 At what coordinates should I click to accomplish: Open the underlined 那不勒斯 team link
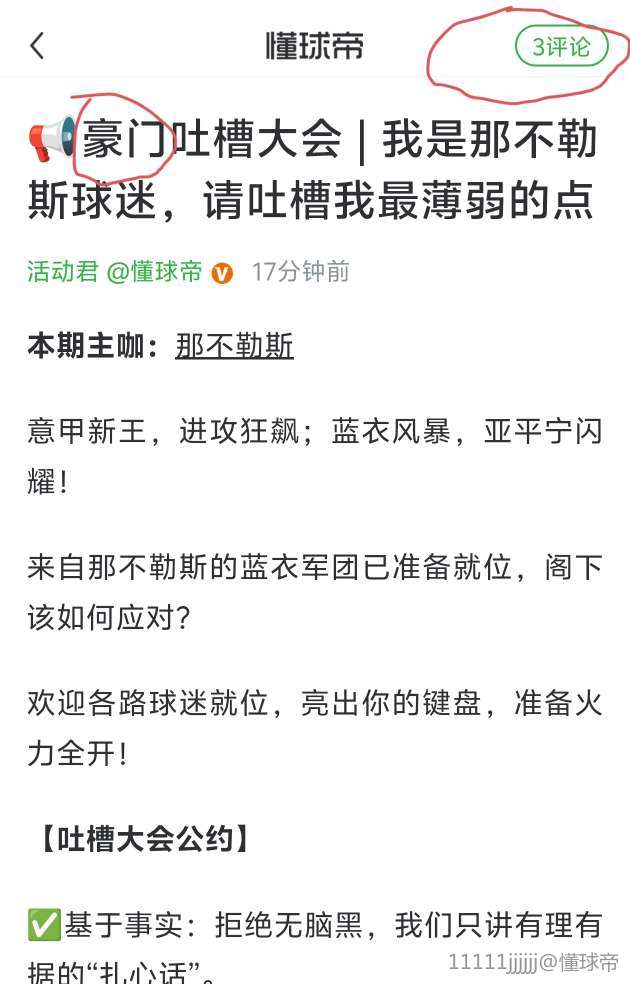pos(234,346)
